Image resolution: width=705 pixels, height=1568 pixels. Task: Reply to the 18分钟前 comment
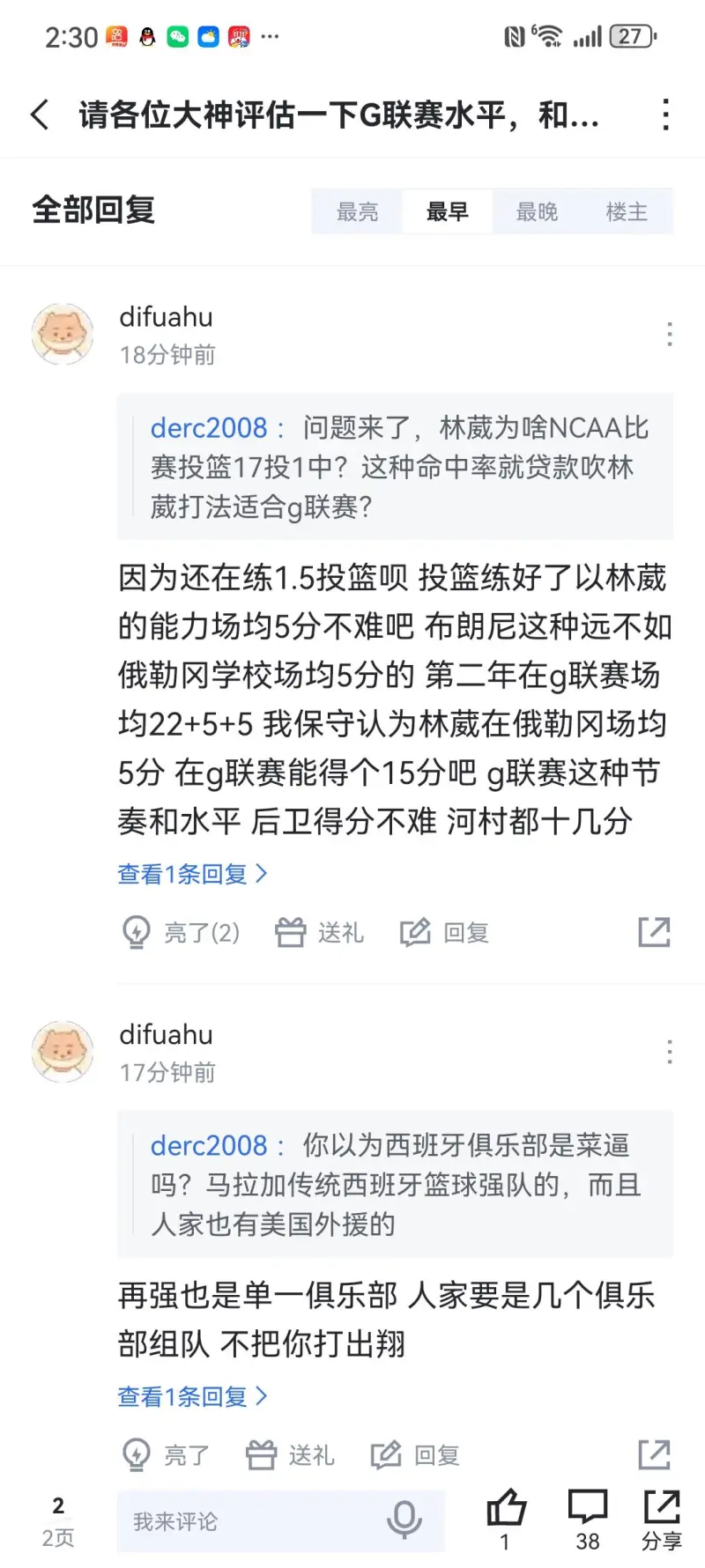[x=445, y=932]
